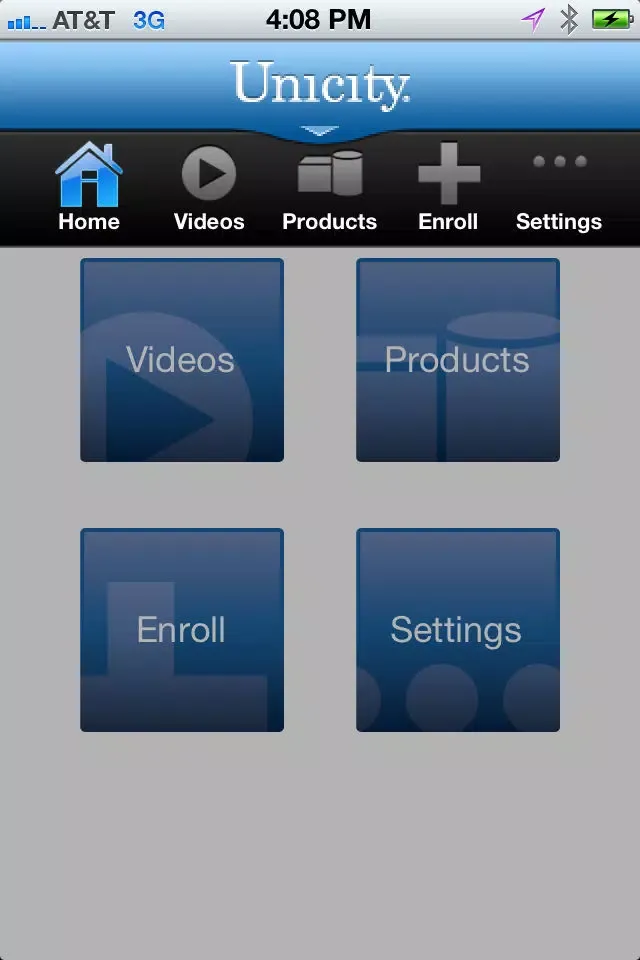640x960 pixels.
Task: Open the large Settings tile
Action: pyautogui.click(x=458, y=630)
